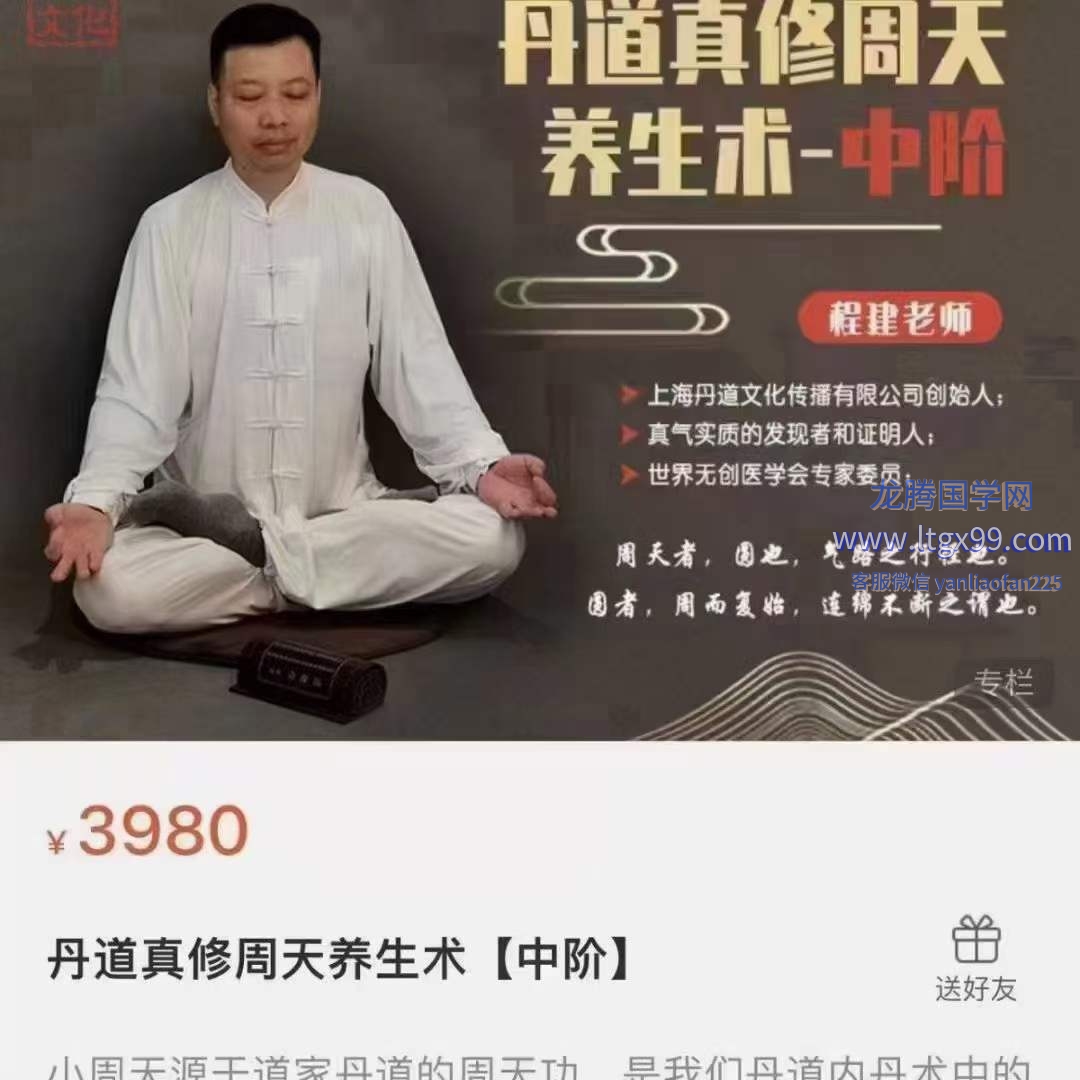This screenshot has width=1080, height=1080.
Task: Open the 丹道真修周天养生术 course banner image
Action: (540, 370)
